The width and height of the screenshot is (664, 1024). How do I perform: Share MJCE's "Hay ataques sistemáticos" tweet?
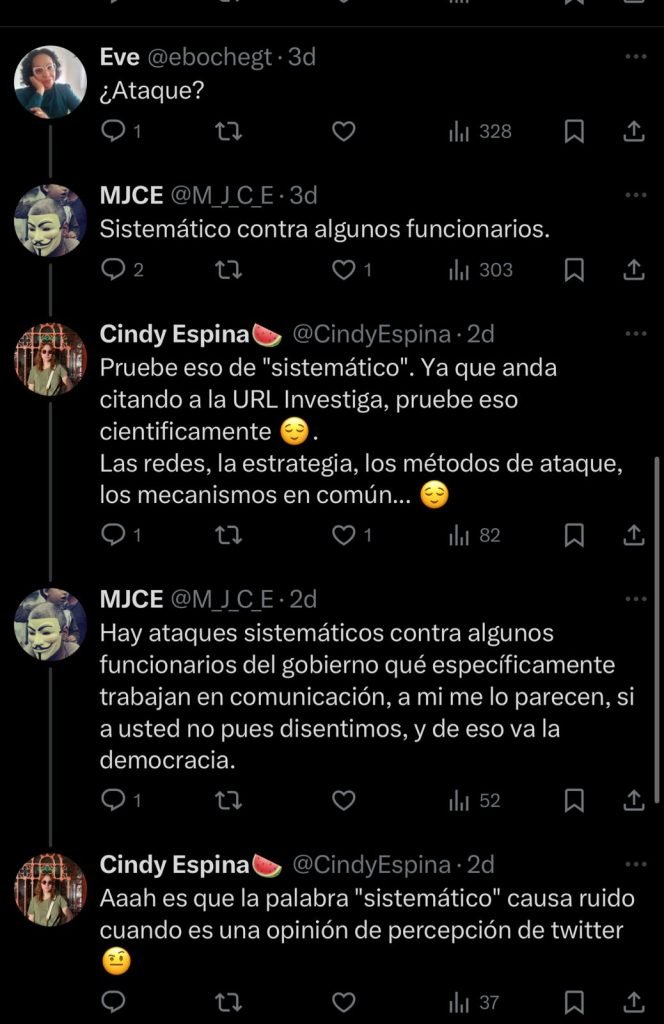pos(634,800)
